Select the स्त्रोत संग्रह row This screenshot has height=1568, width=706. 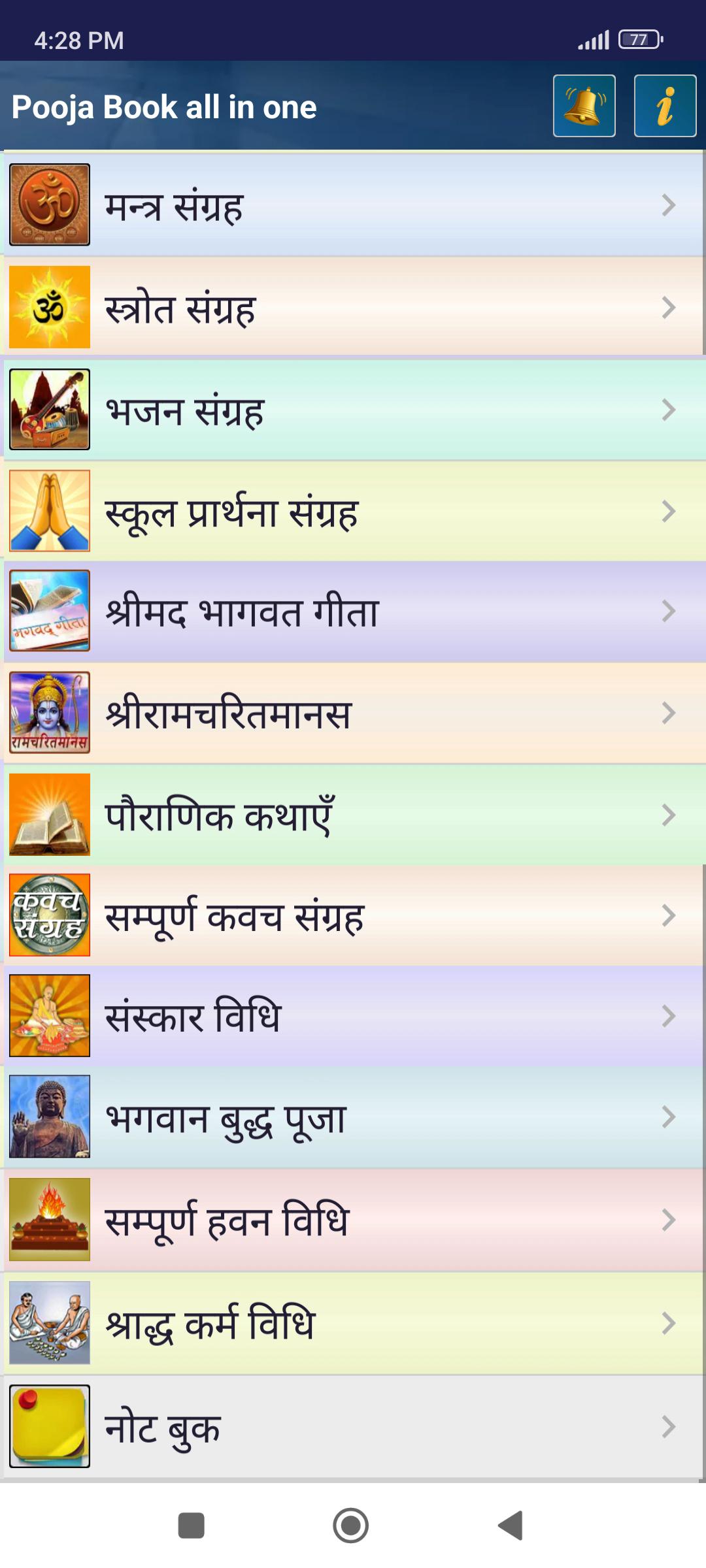[x=353, y=307]
